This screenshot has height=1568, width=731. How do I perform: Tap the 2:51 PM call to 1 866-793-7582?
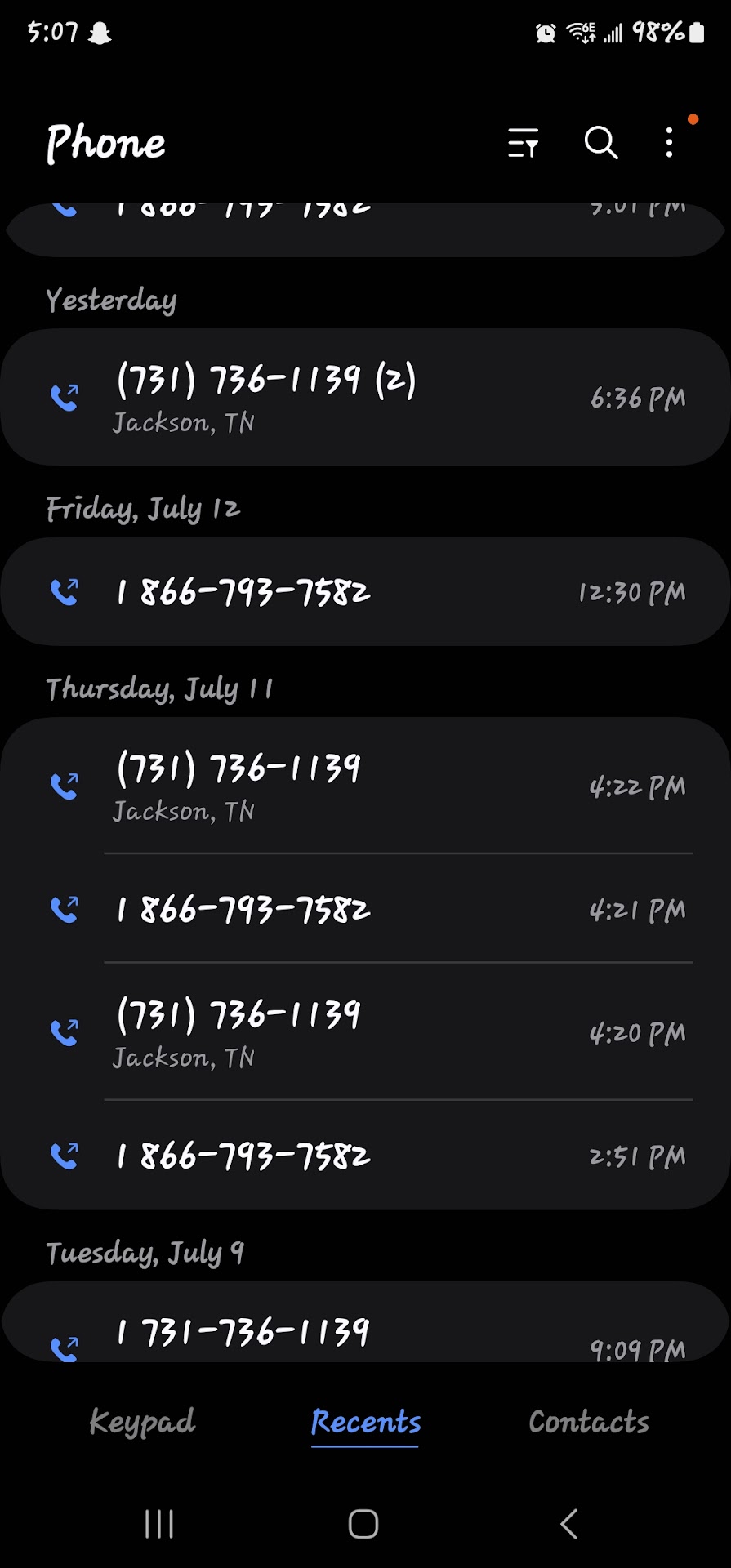[x=365, y=1156]
